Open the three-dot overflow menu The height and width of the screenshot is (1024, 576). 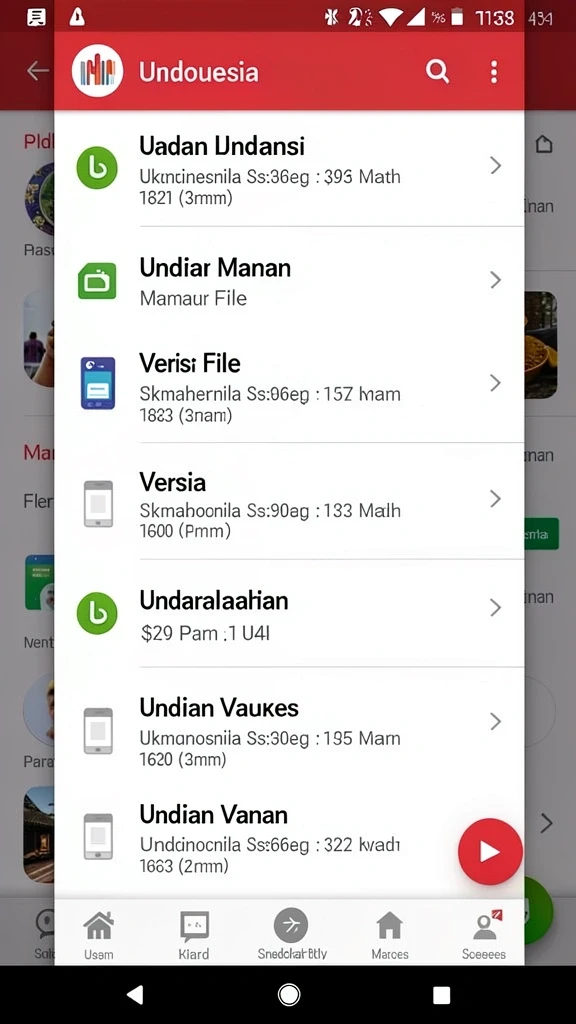point(494,71)
